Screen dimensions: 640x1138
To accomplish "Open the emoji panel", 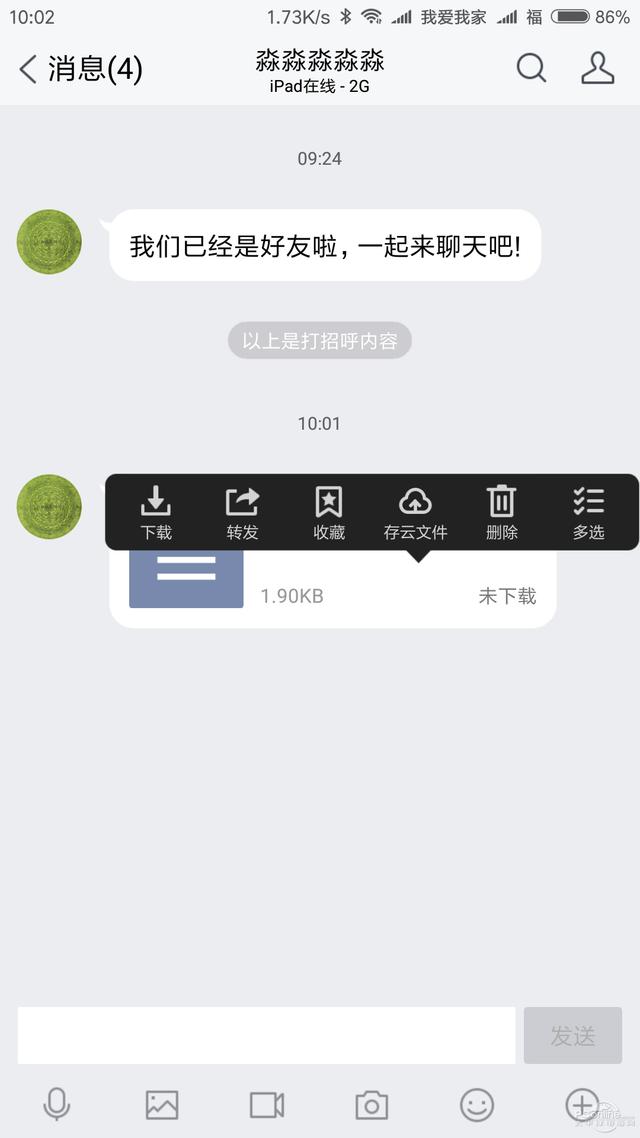I will pos(477,1104).
